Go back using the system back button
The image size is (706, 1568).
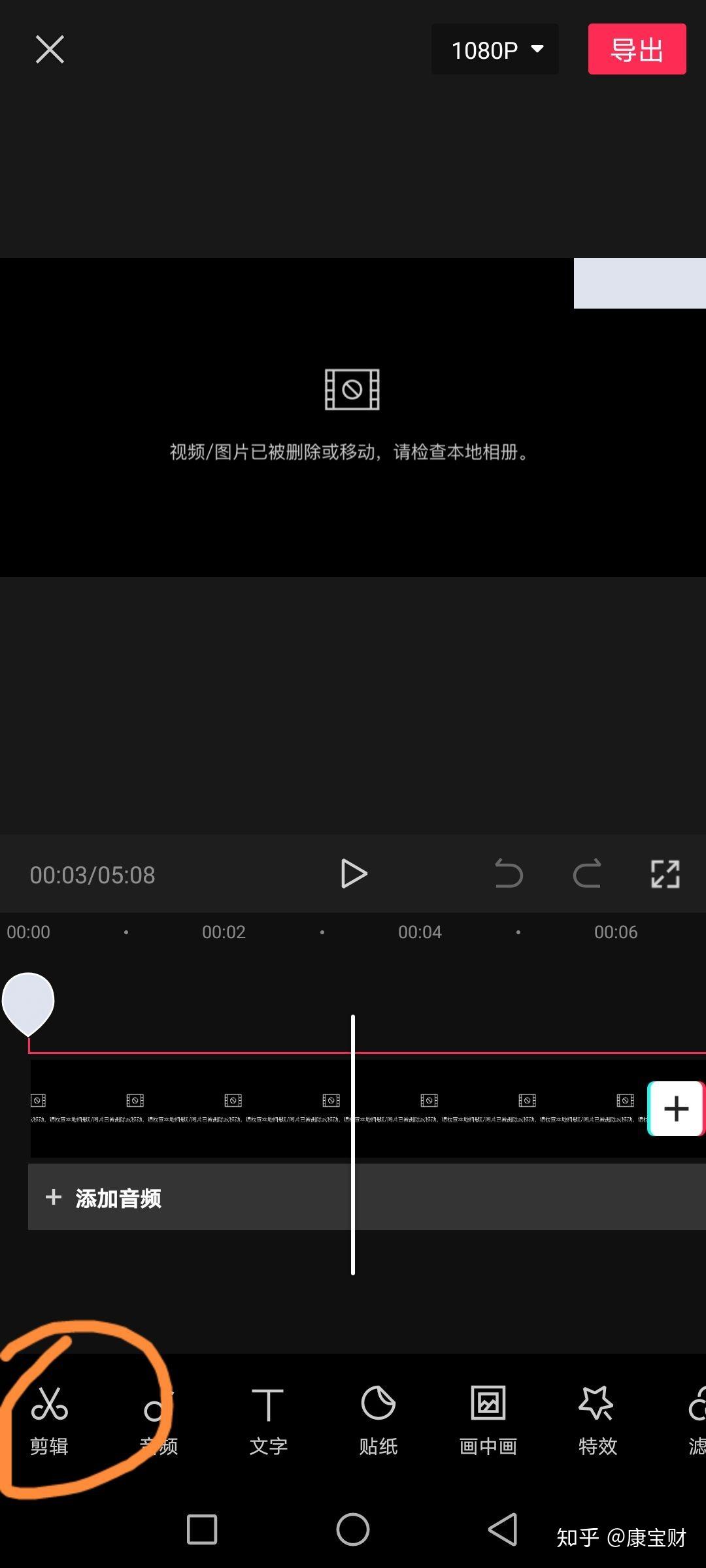coord(503,1529)
